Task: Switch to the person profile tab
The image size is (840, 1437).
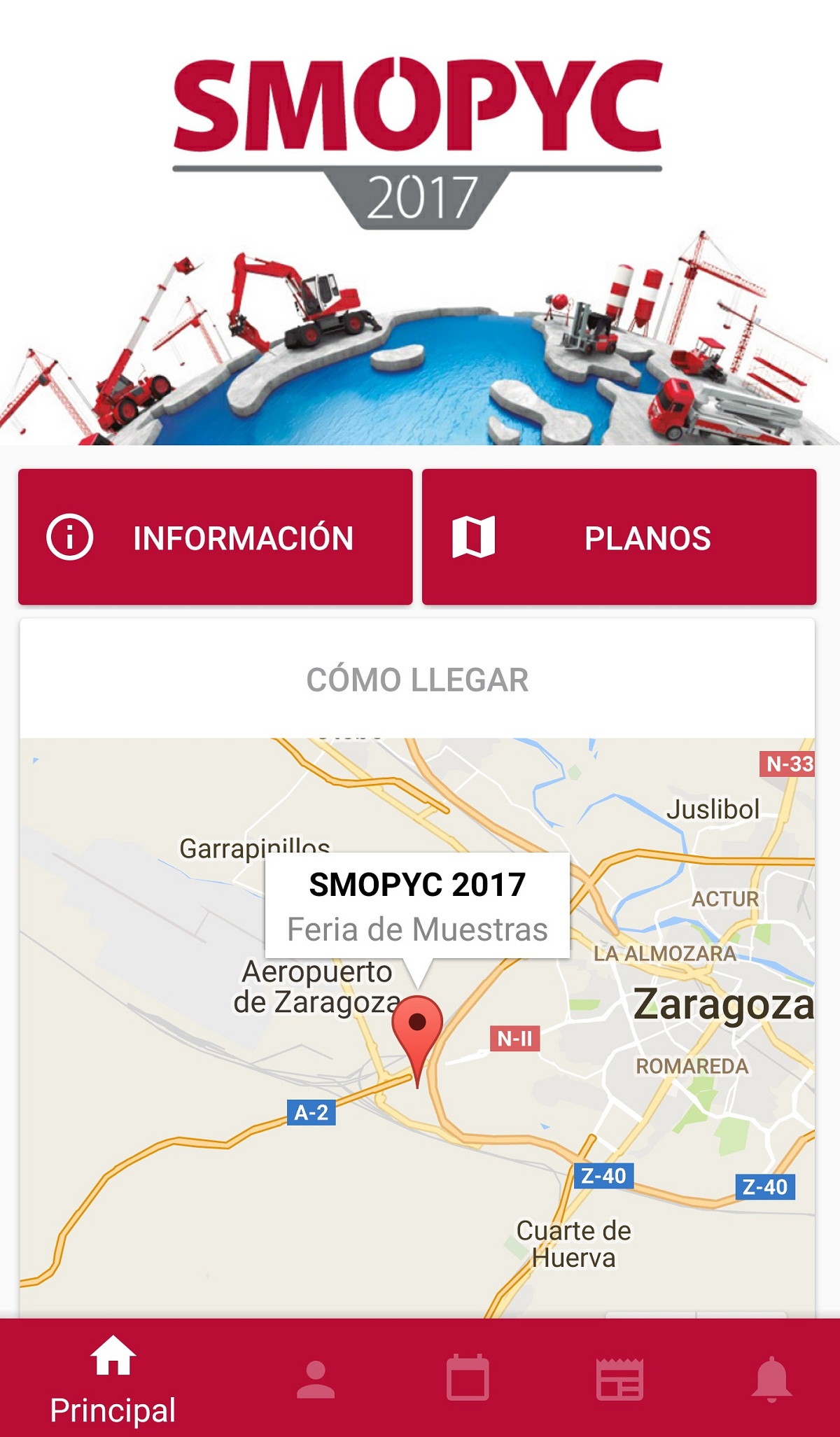Action: point(316,1379)
